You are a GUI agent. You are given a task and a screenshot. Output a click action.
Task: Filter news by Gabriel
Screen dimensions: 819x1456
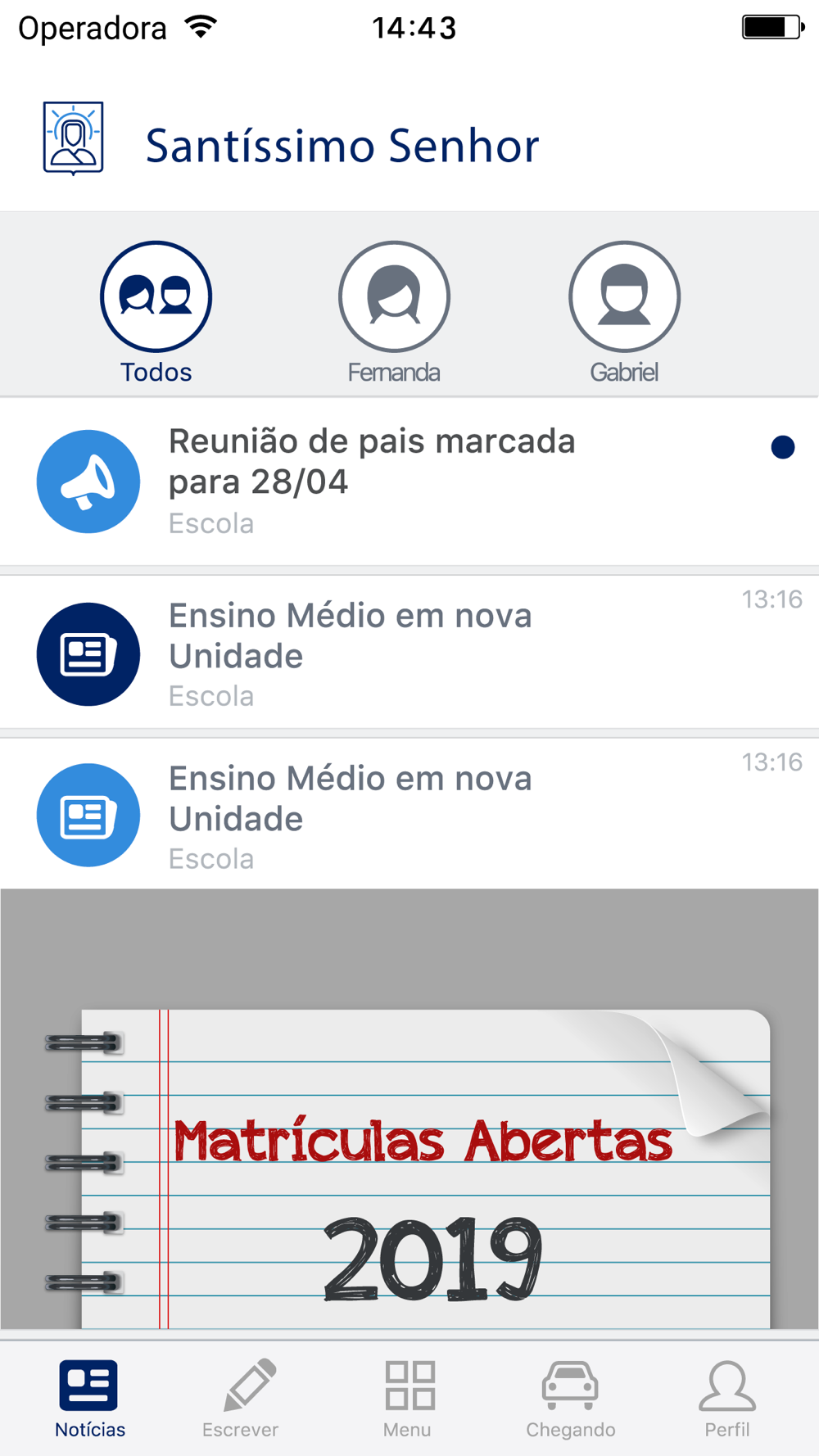[x=624, y=312]
